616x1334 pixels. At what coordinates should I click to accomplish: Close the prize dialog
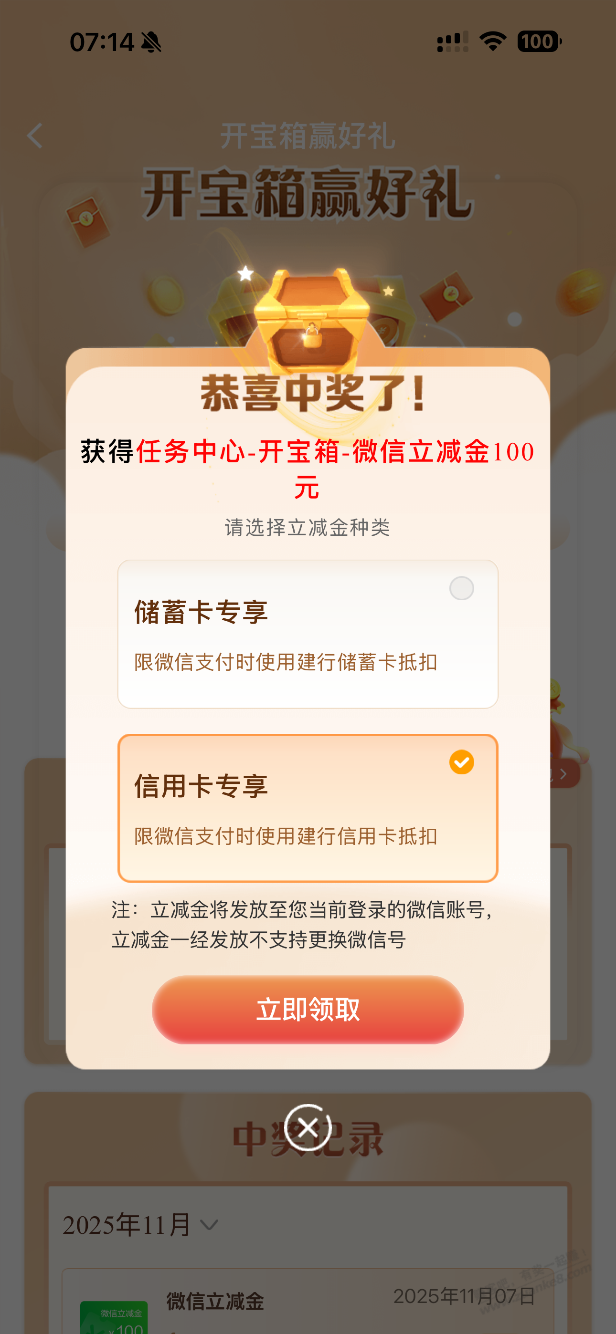click(x=308, y=1128)
